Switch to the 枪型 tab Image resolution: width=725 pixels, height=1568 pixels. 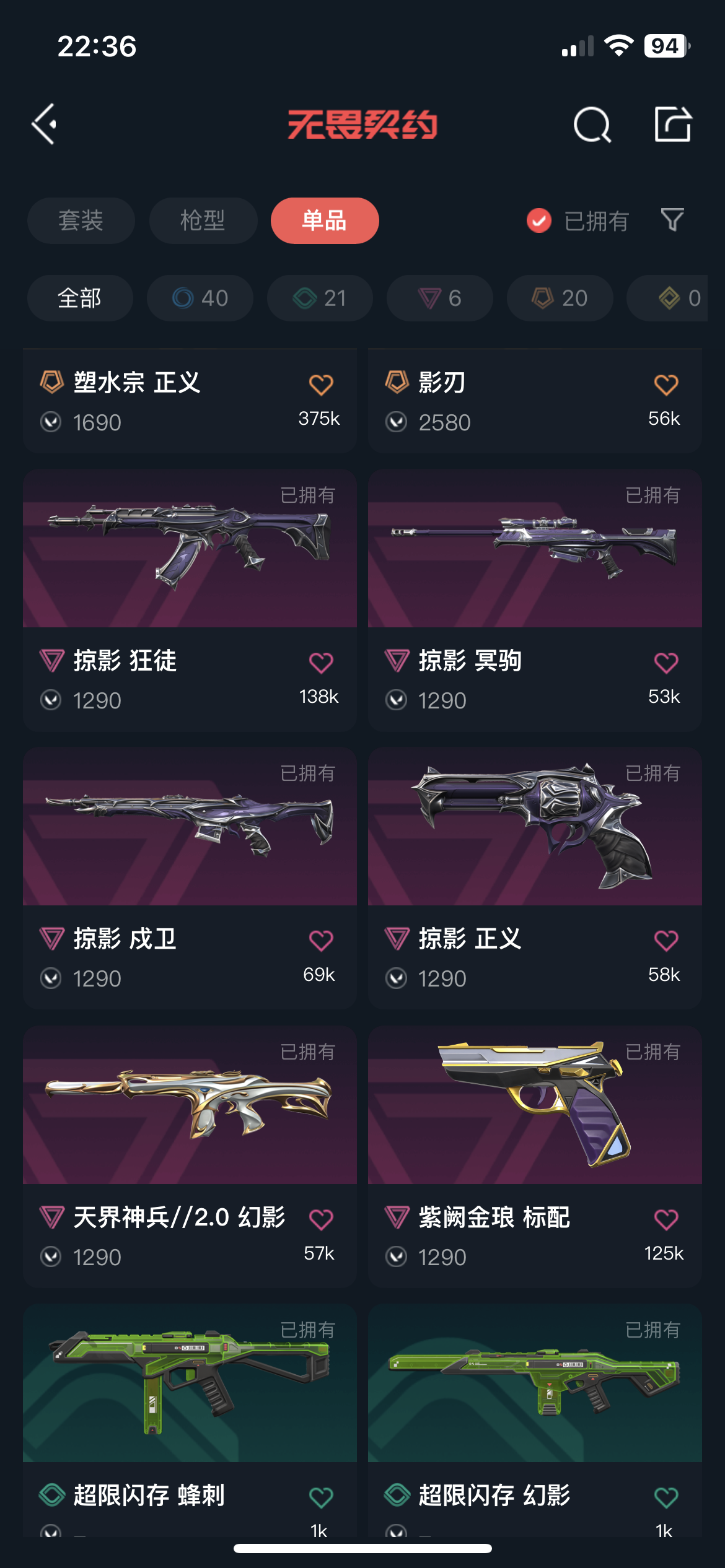click(x=203, y=220)
